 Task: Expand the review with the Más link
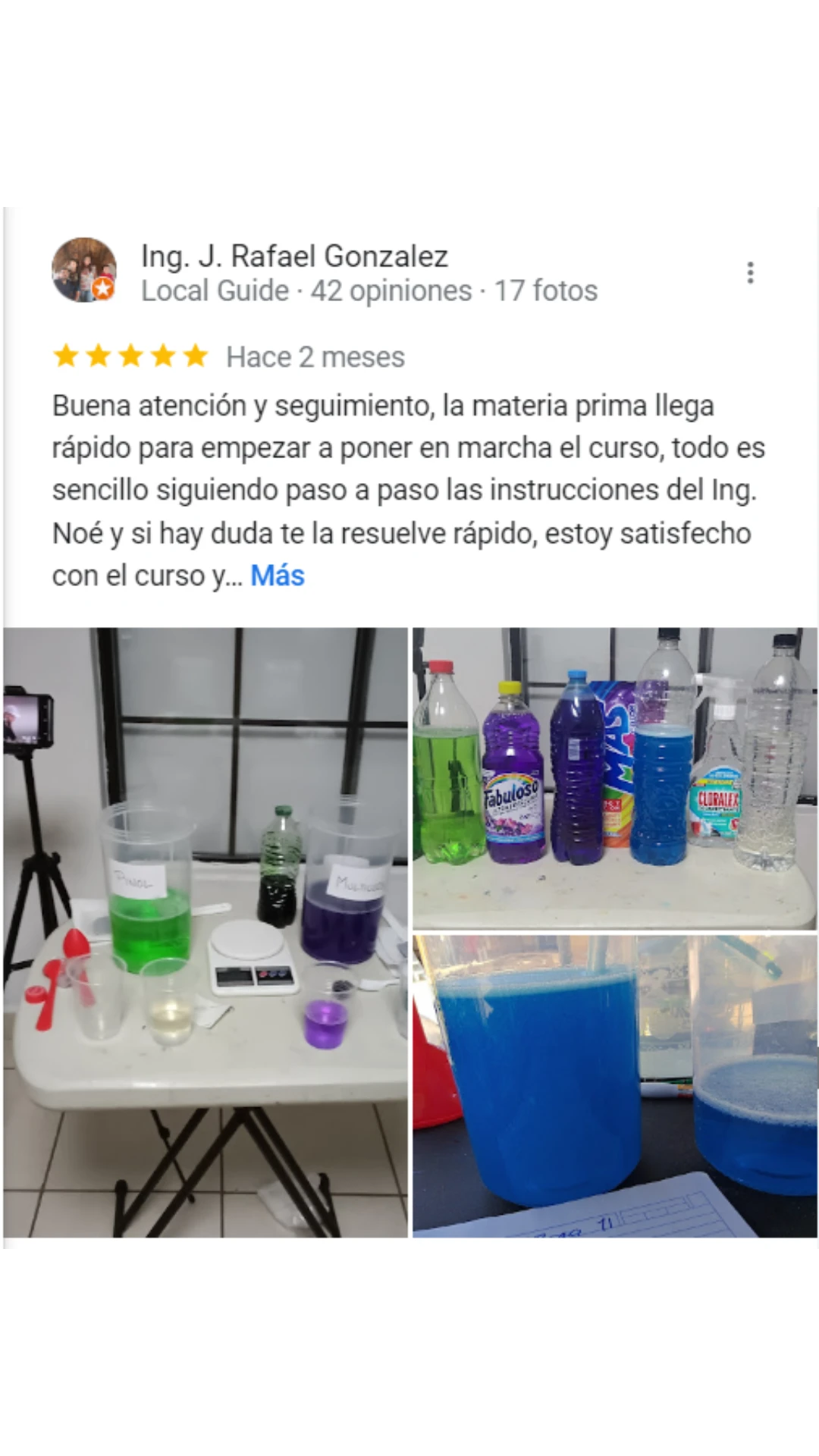[278, 576]
